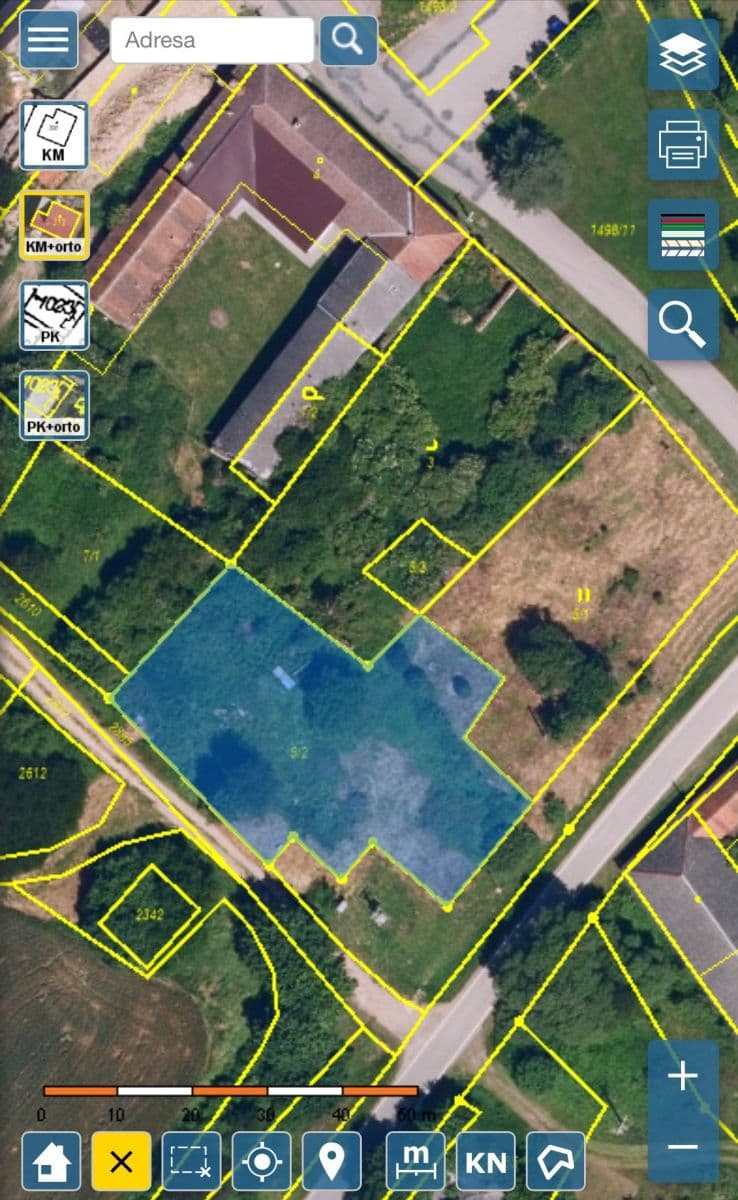Open the map layers panel

tap(683, 57)
